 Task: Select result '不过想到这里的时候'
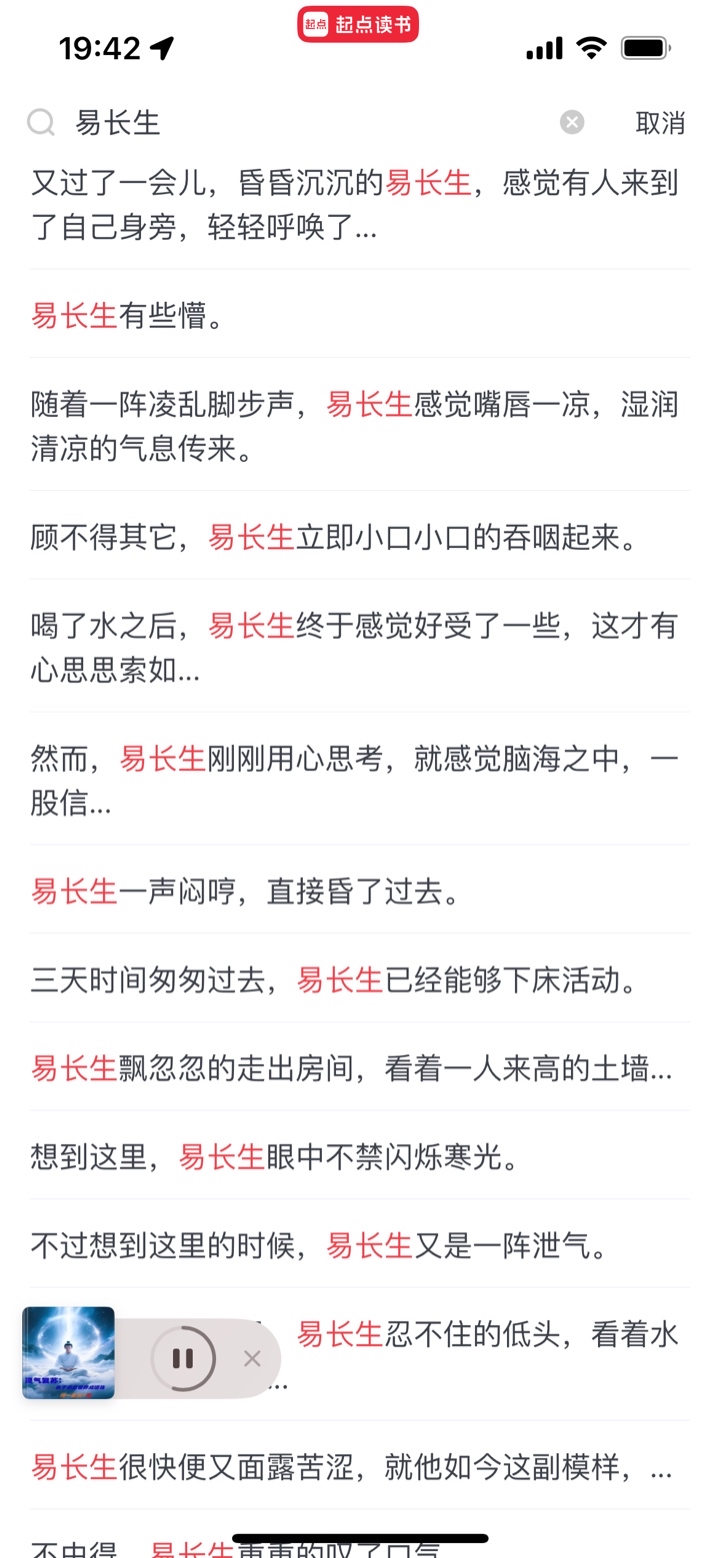(x=320, y=1245)
